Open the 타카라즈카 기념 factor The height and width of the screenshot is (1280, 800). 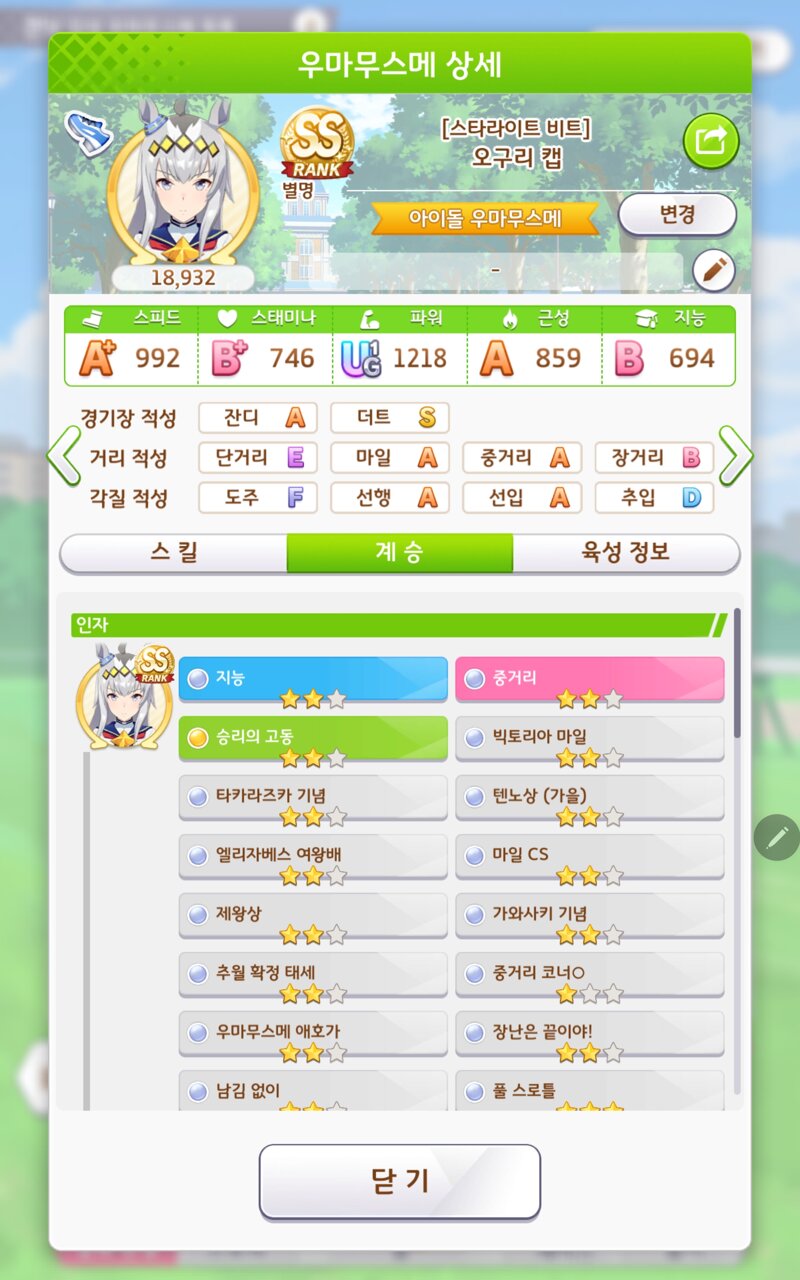313,797
